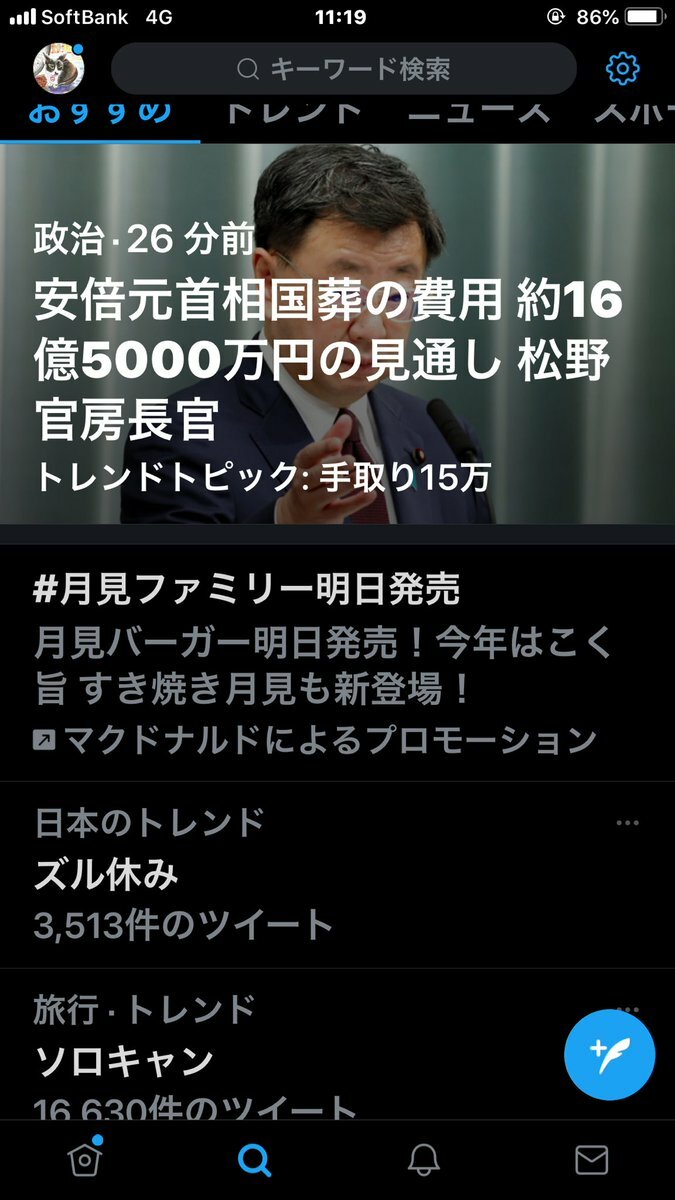Image resolution: width=675 pixels, height=1200 pixels.
Task: Select the search tab in bottom bar
Action: 254,1159
